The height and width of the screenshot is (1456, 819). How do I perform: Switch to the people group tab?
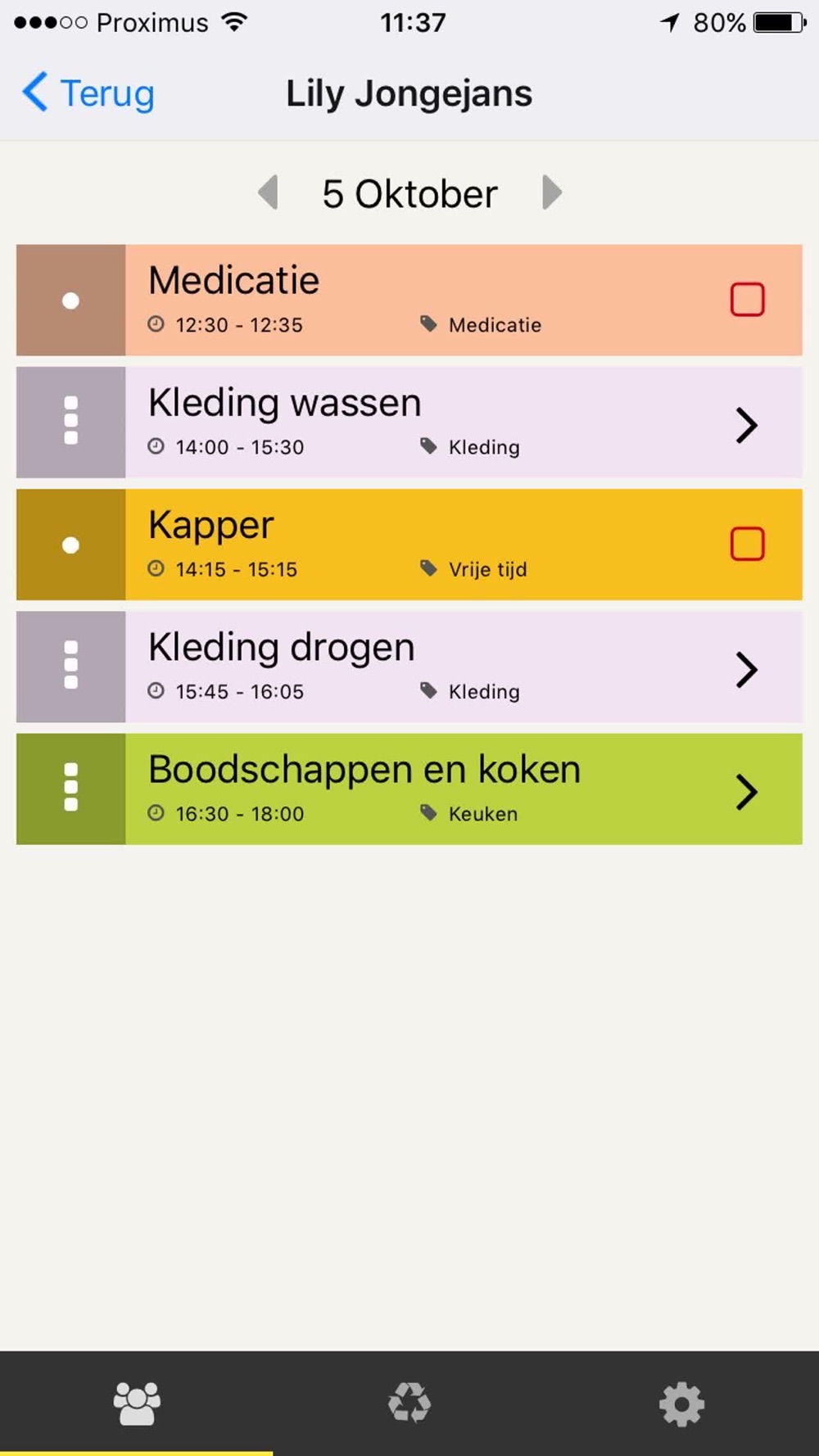click(137, 1404)
